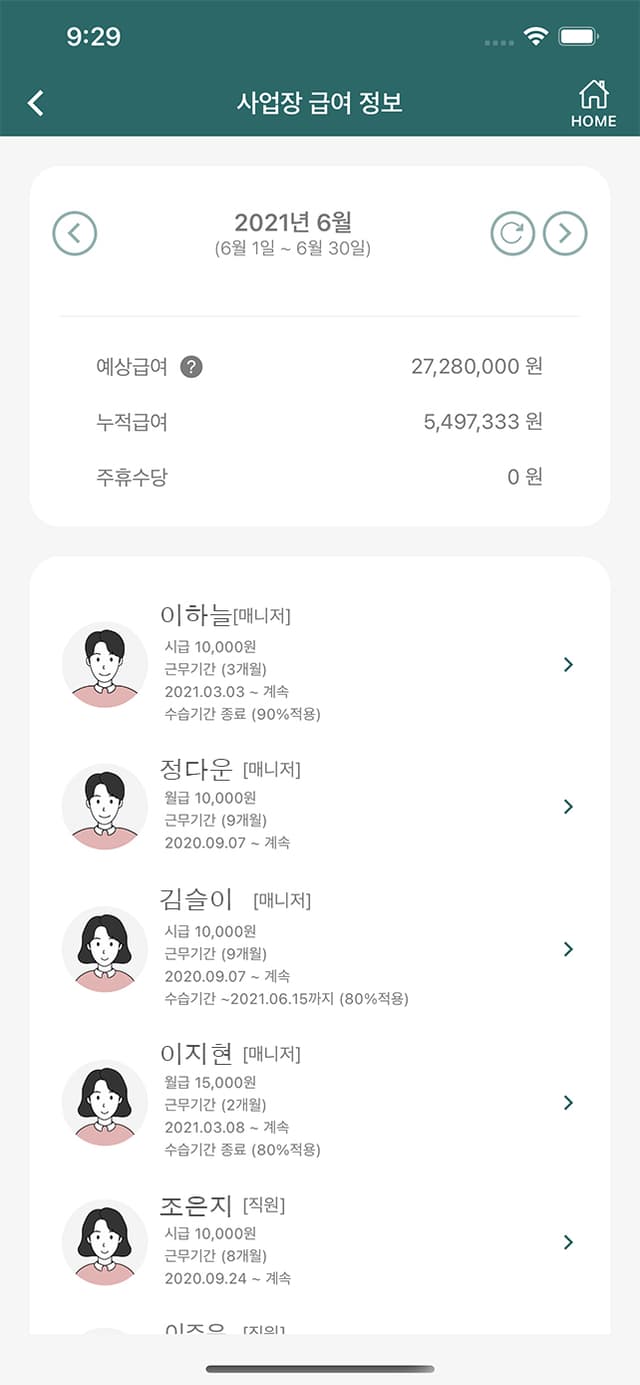Open the 예상급여 help icon
The image size is (640, 1385).
pyautogui.click(x=191, y=367)
